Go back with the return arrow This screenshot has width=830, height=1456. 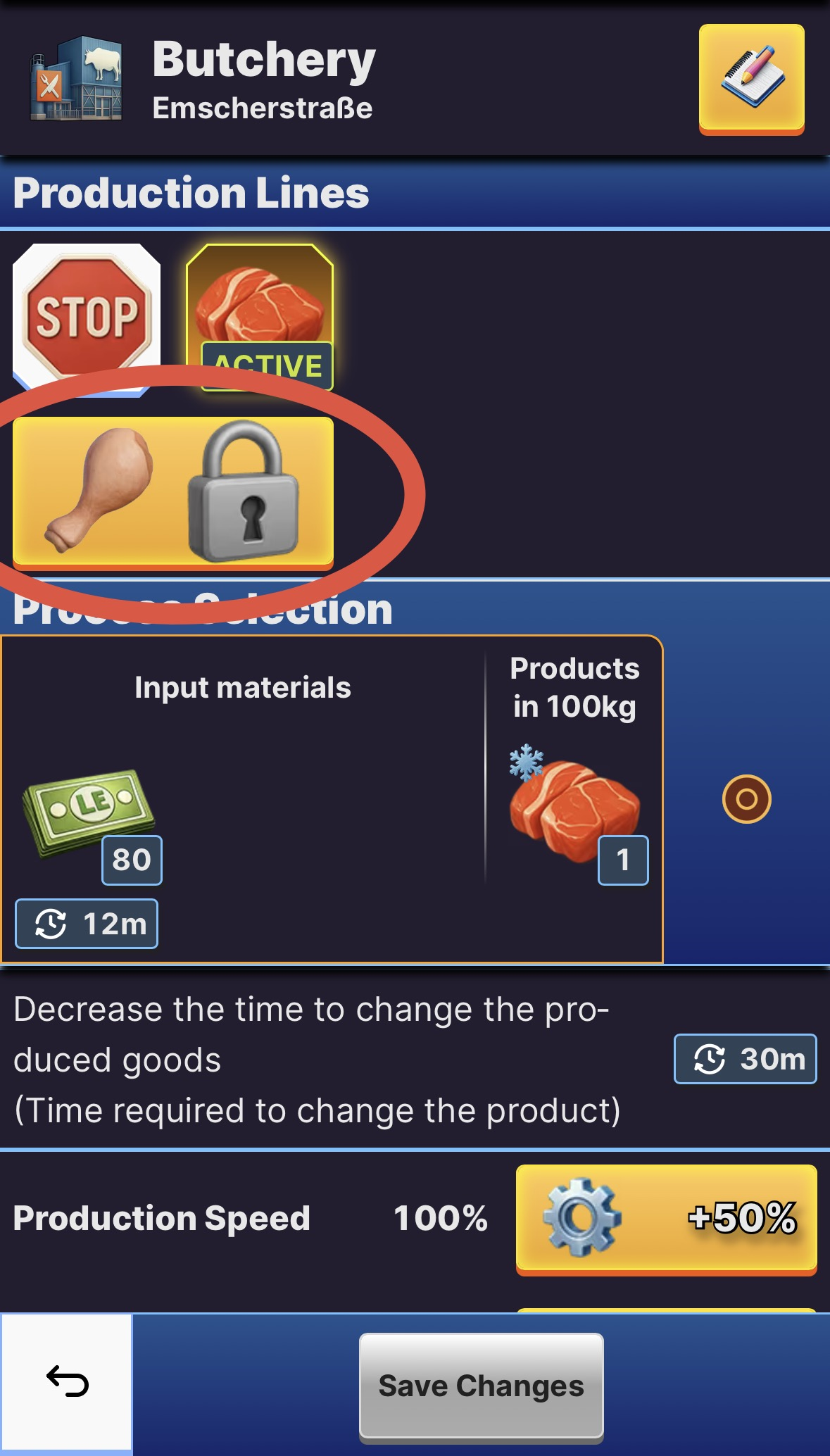67,1381
